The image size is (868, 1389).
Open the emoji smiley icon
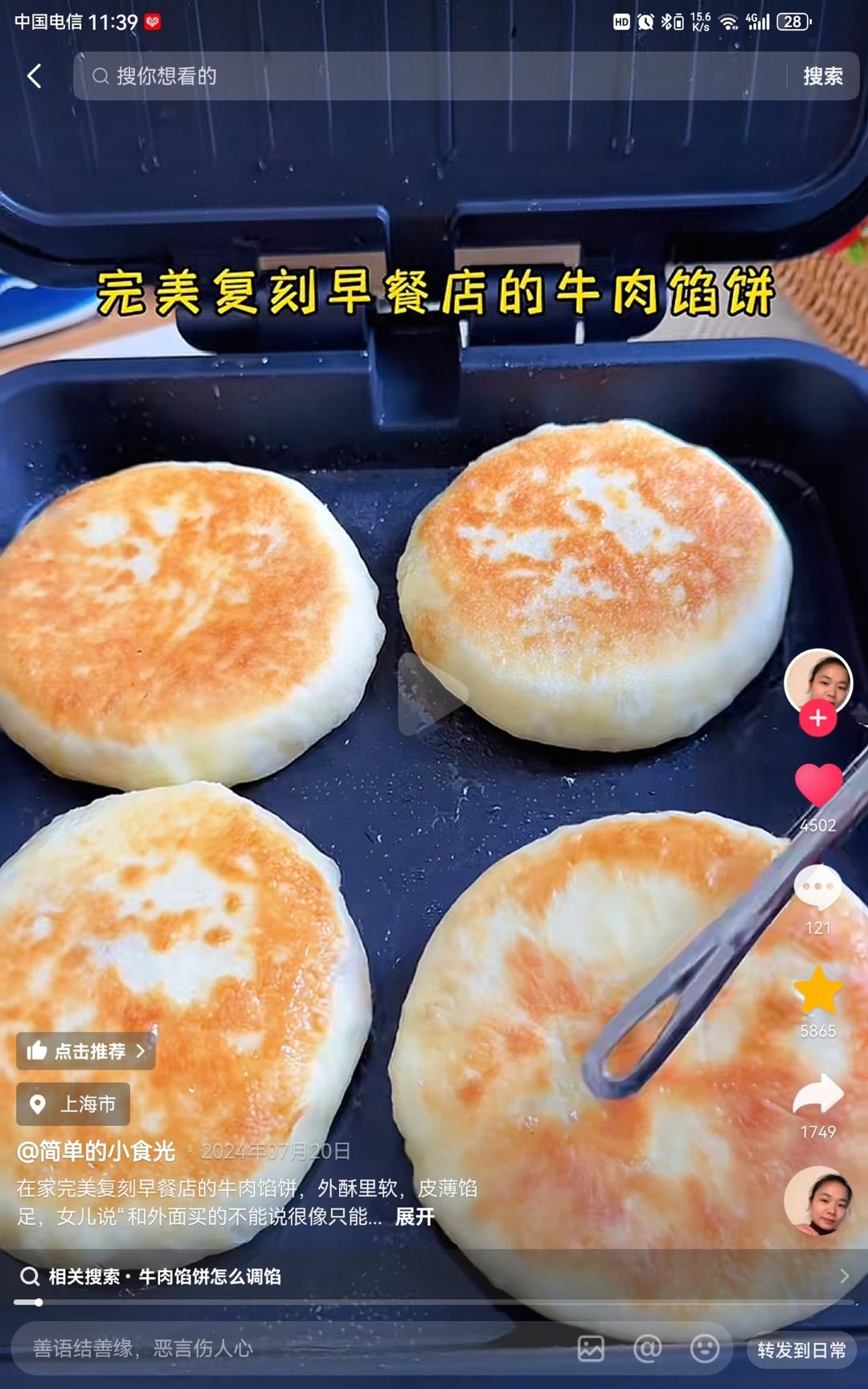(x=705, y=1350)
